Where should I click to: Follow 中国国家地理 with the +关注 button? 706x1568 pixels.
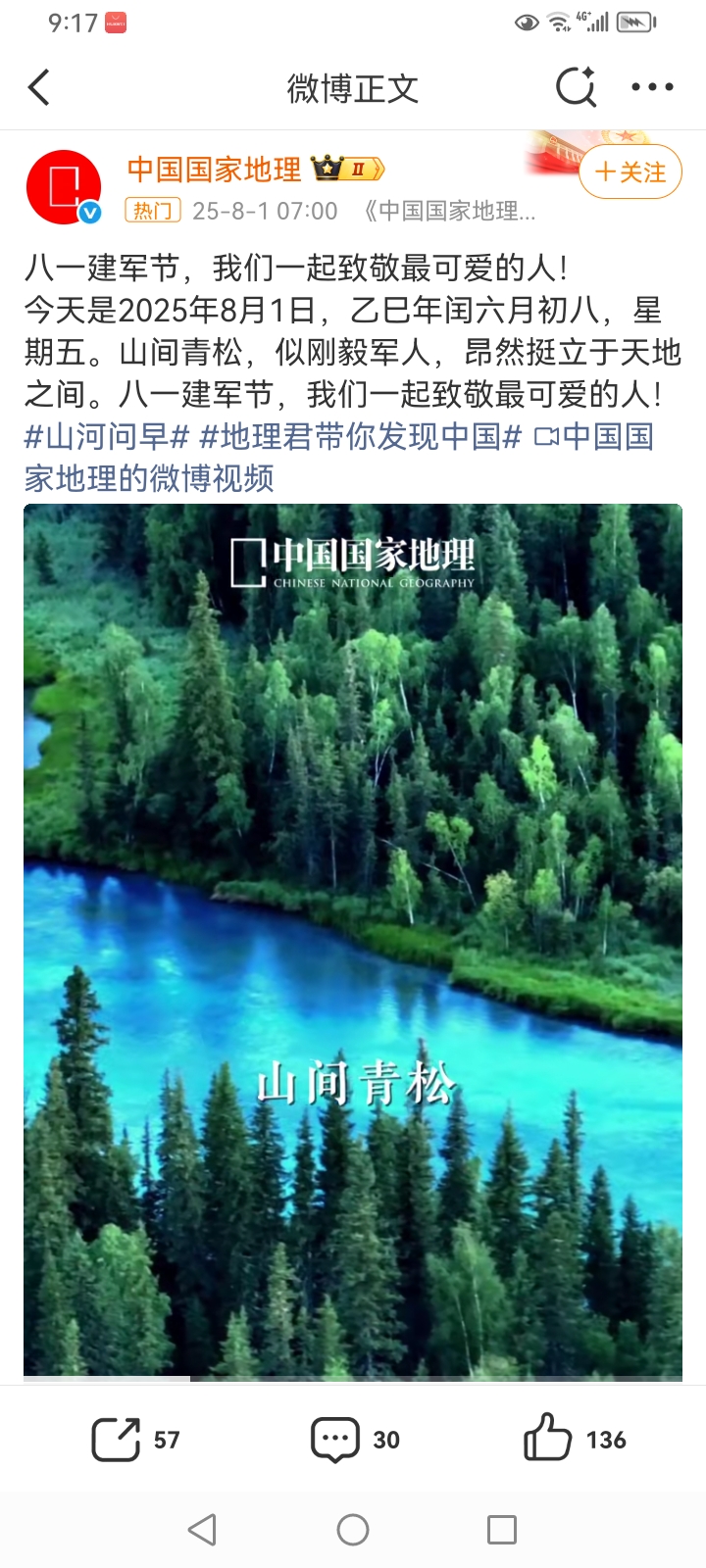[630, 172]
